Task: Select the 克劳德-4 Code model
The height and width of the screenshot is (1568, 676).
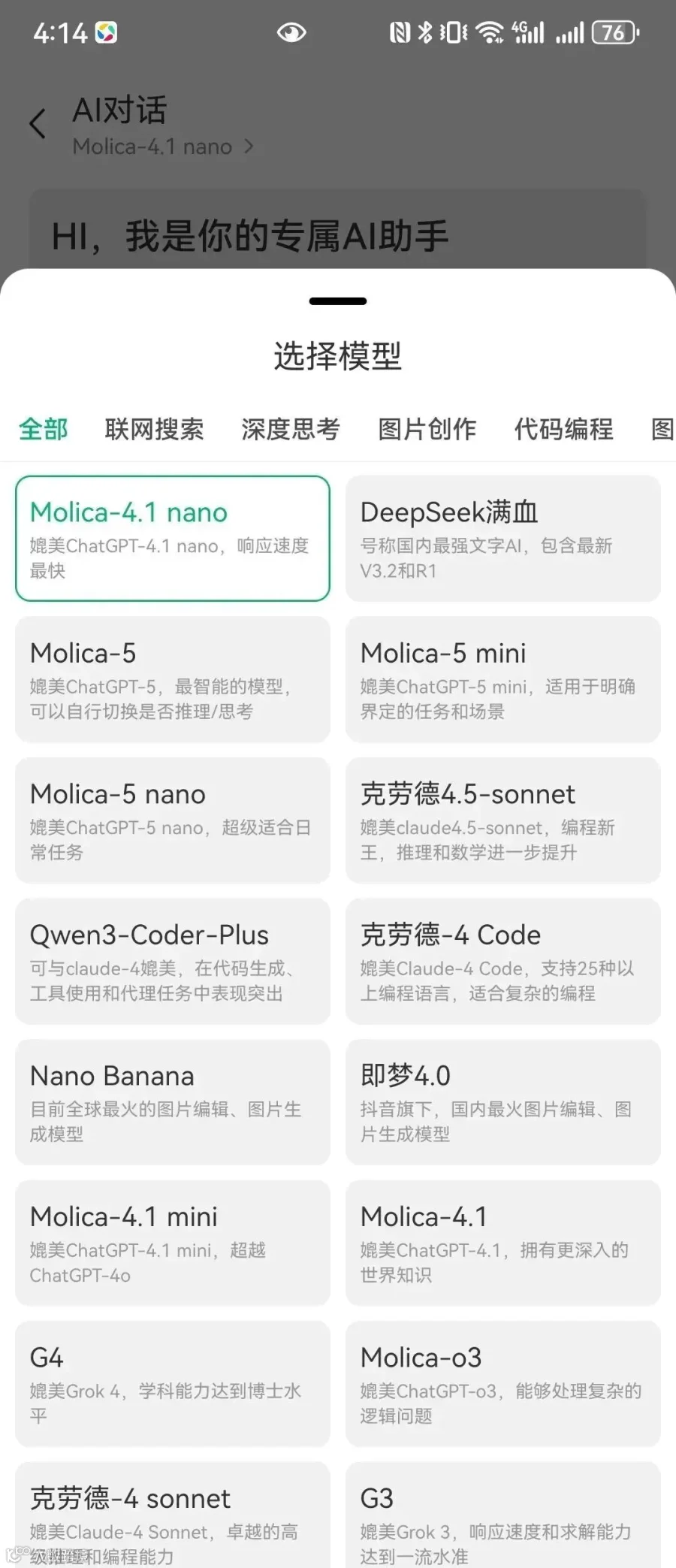Action: (503, 961)
